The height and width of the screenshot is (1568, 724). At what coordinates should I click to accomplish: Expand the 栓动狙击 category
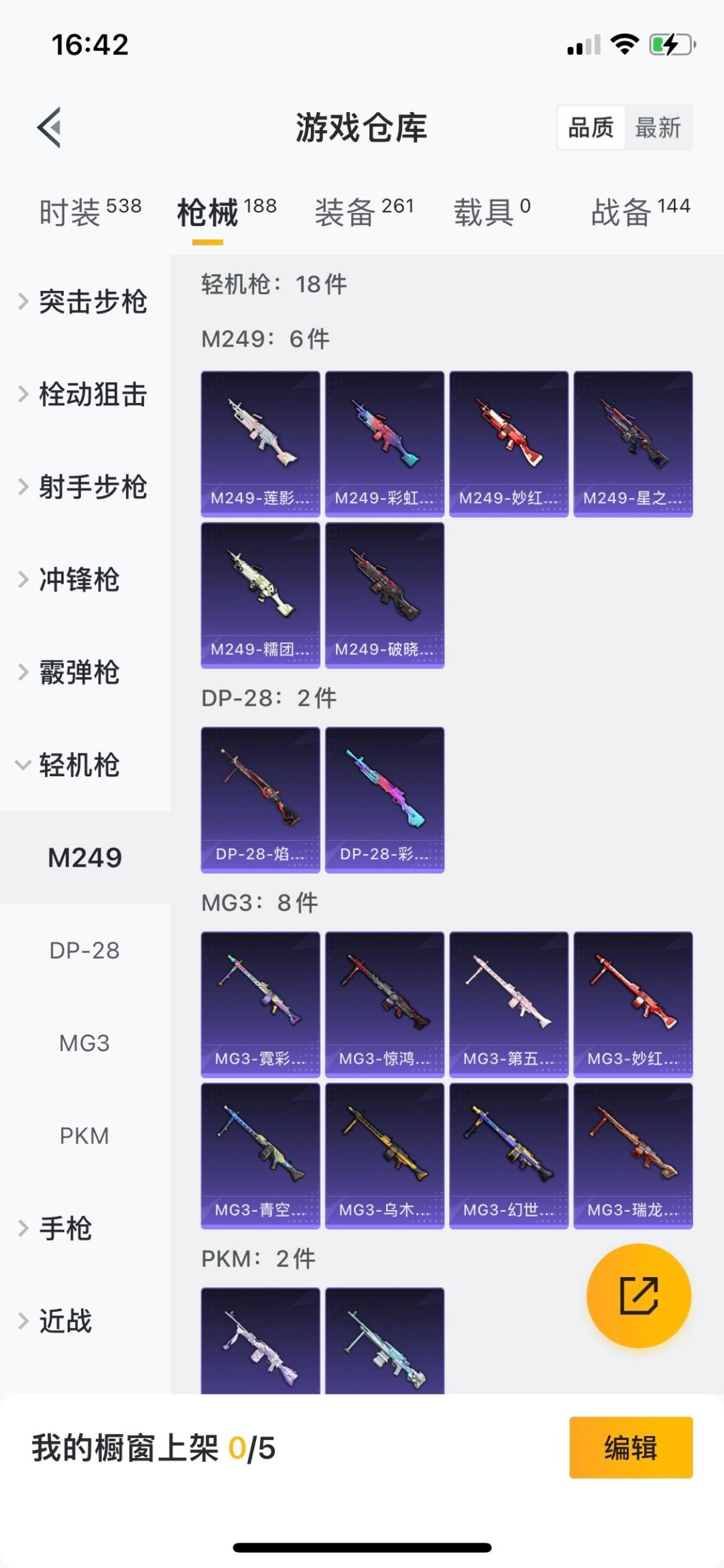(84, 394)
